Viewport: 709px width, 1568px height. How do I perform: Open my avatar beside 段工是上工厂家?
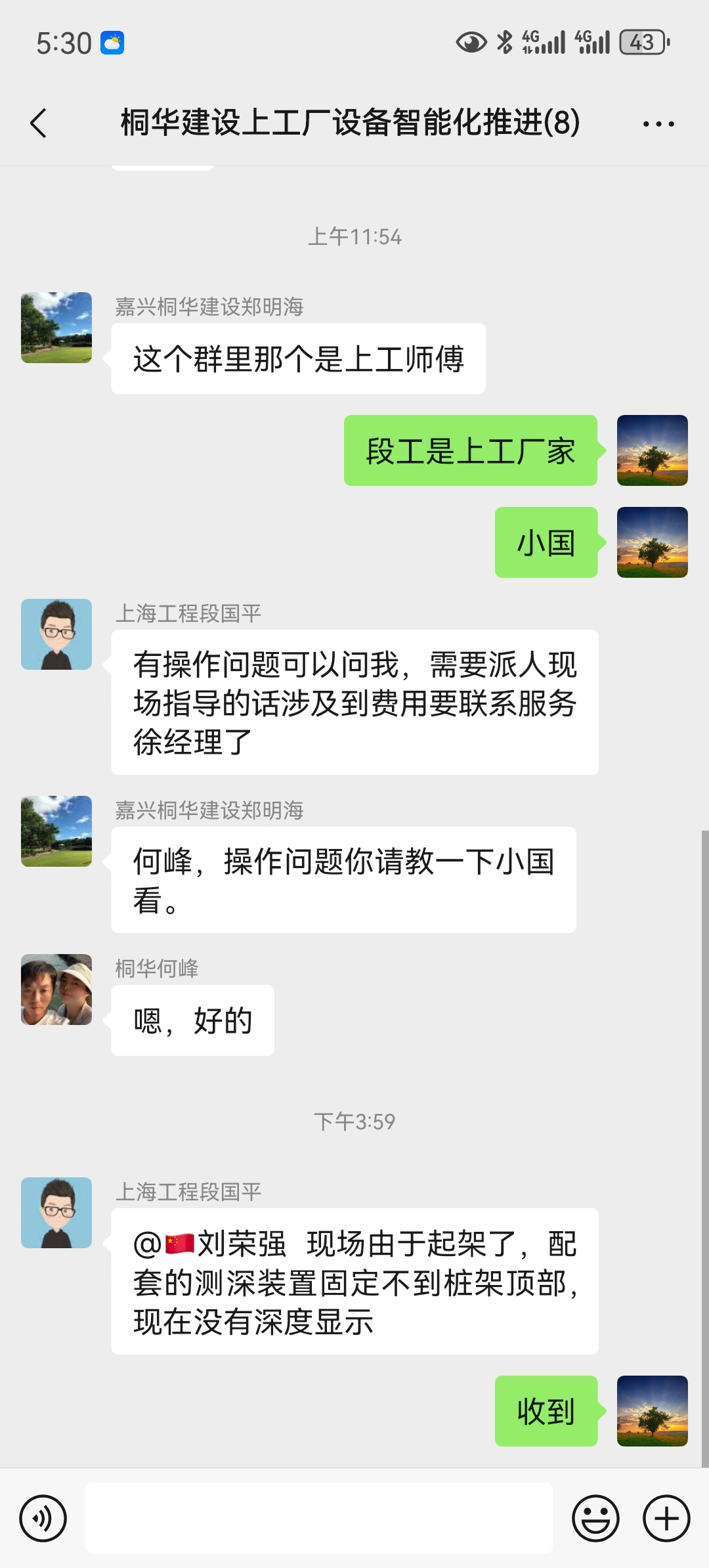pyautogui.click(x=653, y=450)
